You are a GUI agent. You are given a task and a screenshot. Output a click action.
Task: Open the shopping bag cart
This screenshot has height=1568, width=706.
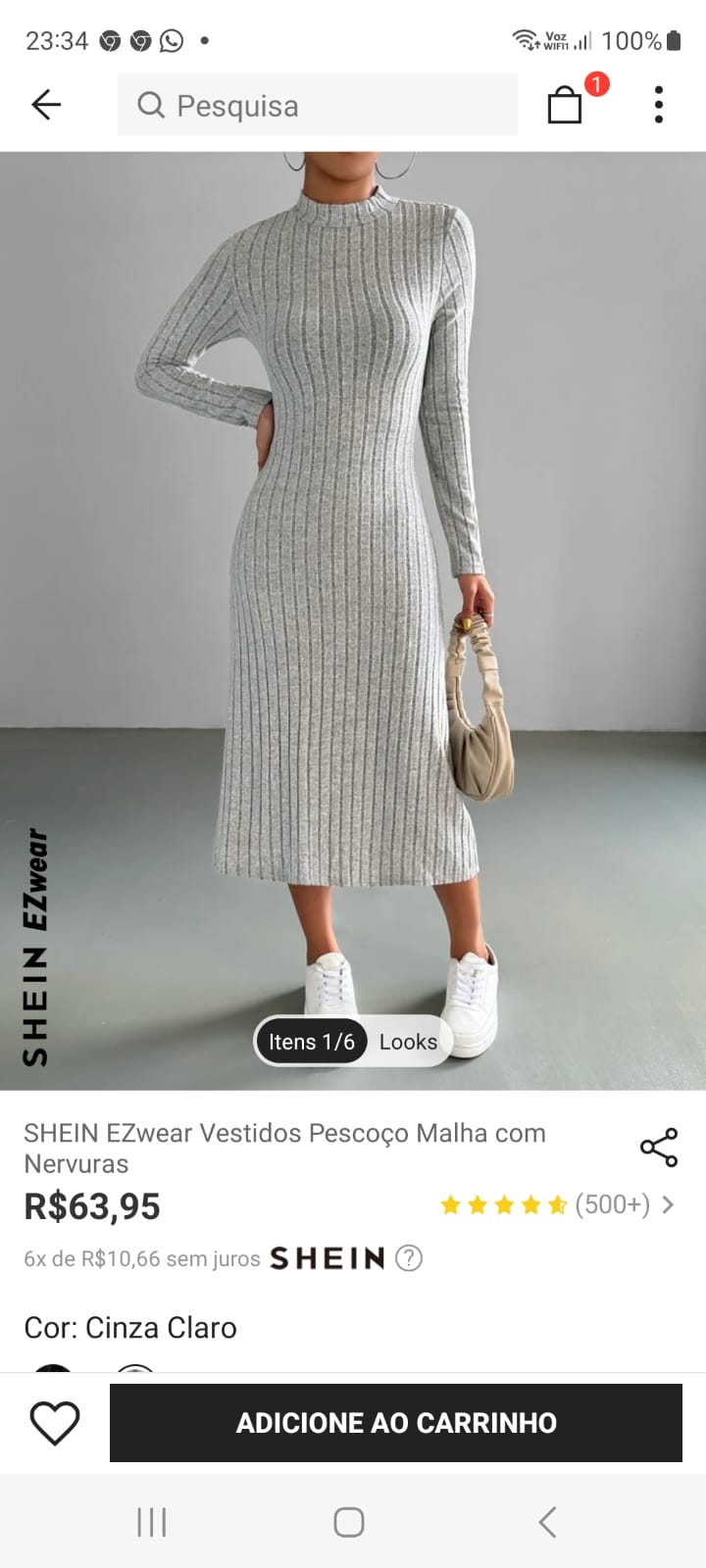click(x=565, y=104)
